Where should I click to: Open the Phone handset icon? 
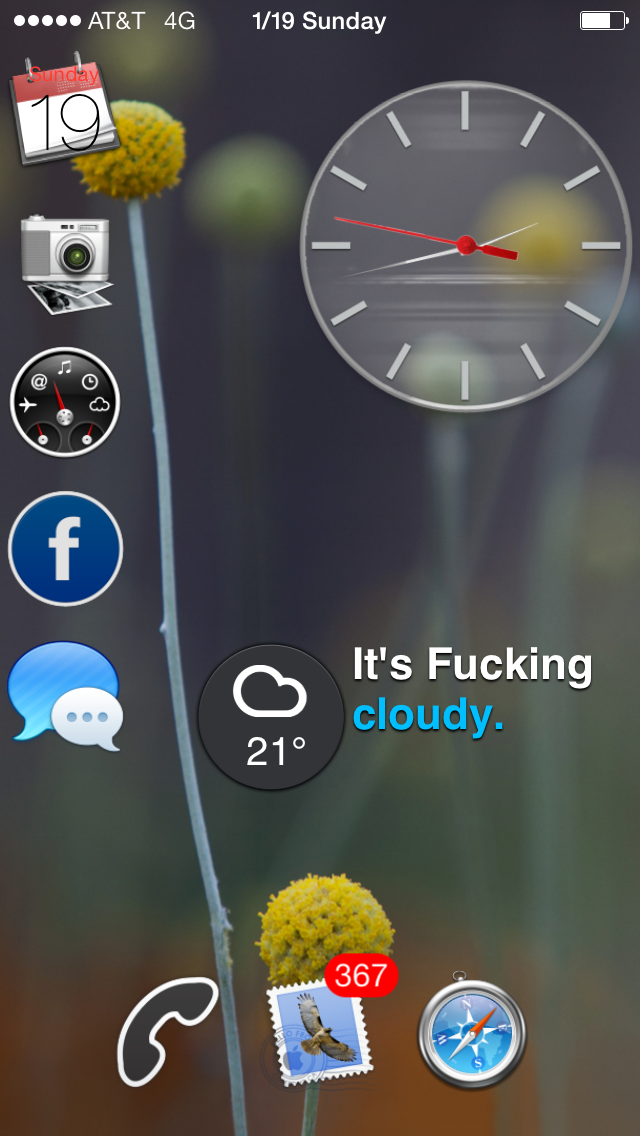pos(168,1031)
